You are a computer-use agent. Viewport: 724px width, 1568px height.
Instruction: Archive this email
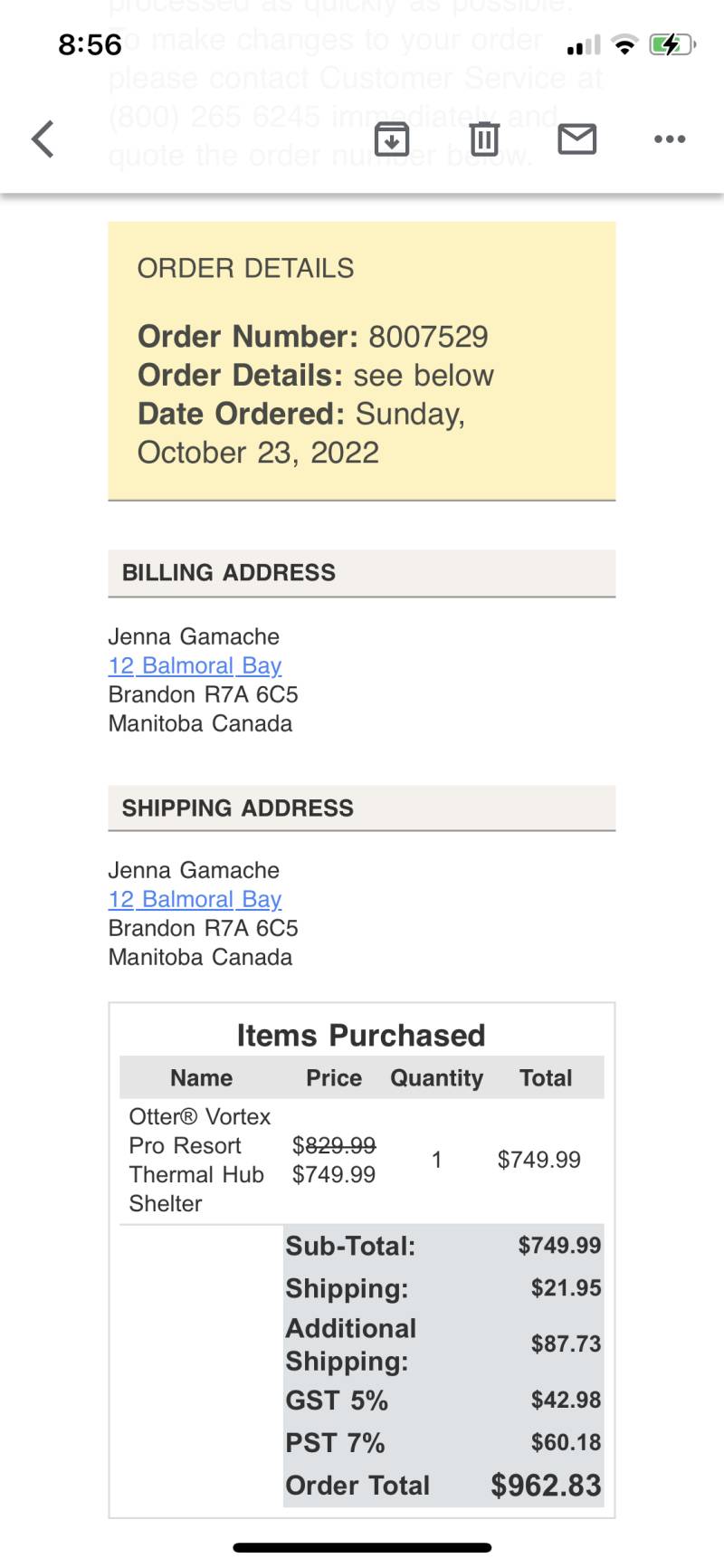[x=392, y=139]
